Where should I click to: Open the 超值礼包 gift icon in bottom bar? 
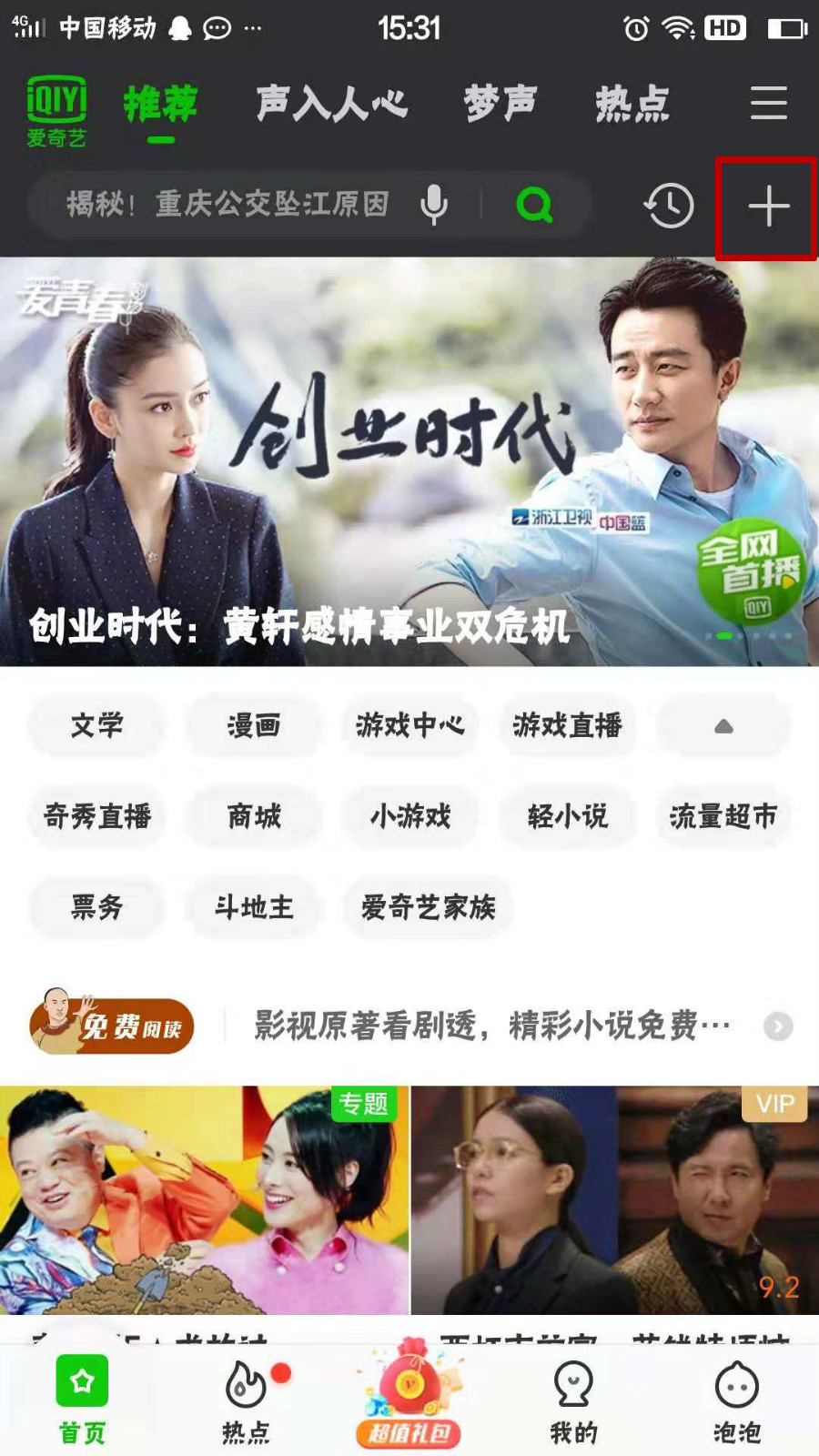point(409,1388)
